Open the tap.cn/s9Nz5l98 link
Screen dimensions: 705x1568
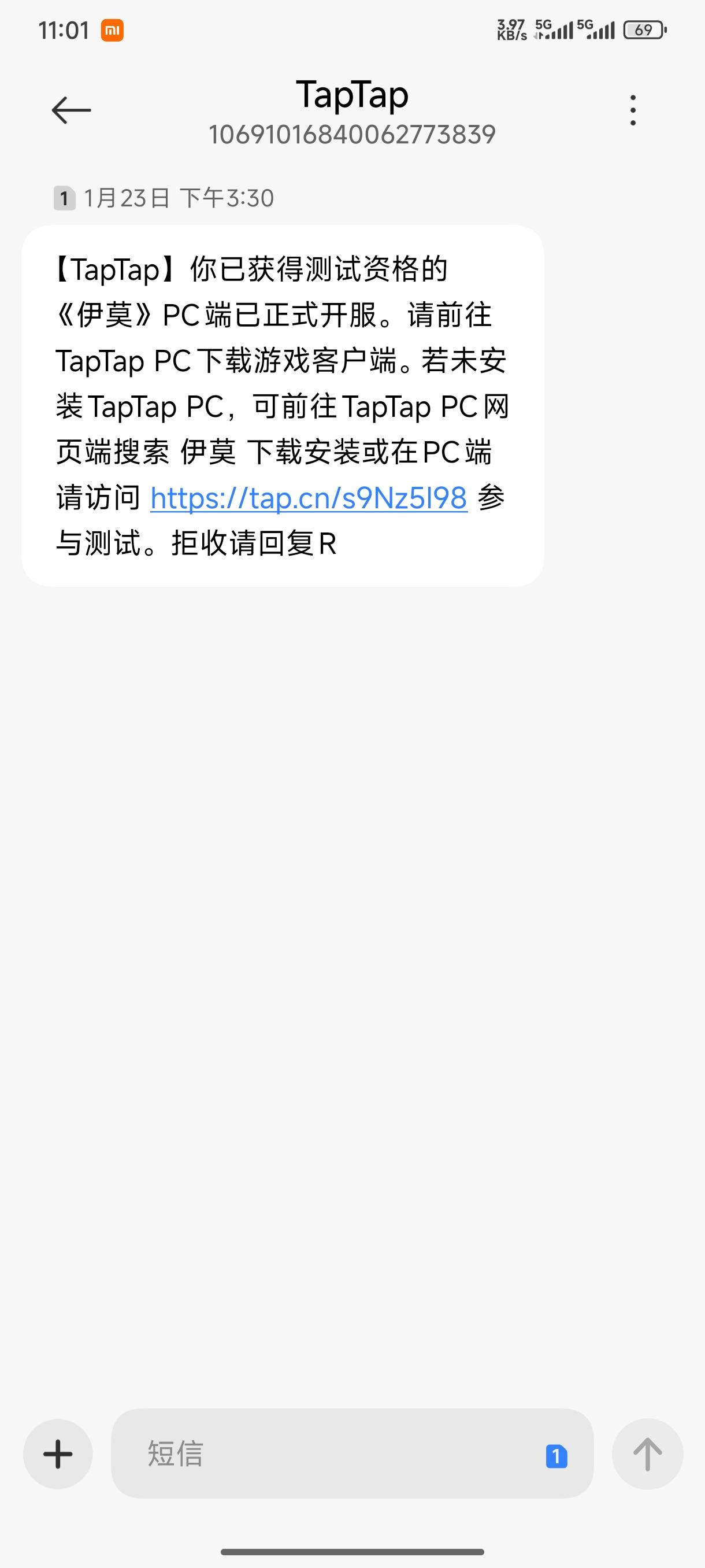(309, 498)
